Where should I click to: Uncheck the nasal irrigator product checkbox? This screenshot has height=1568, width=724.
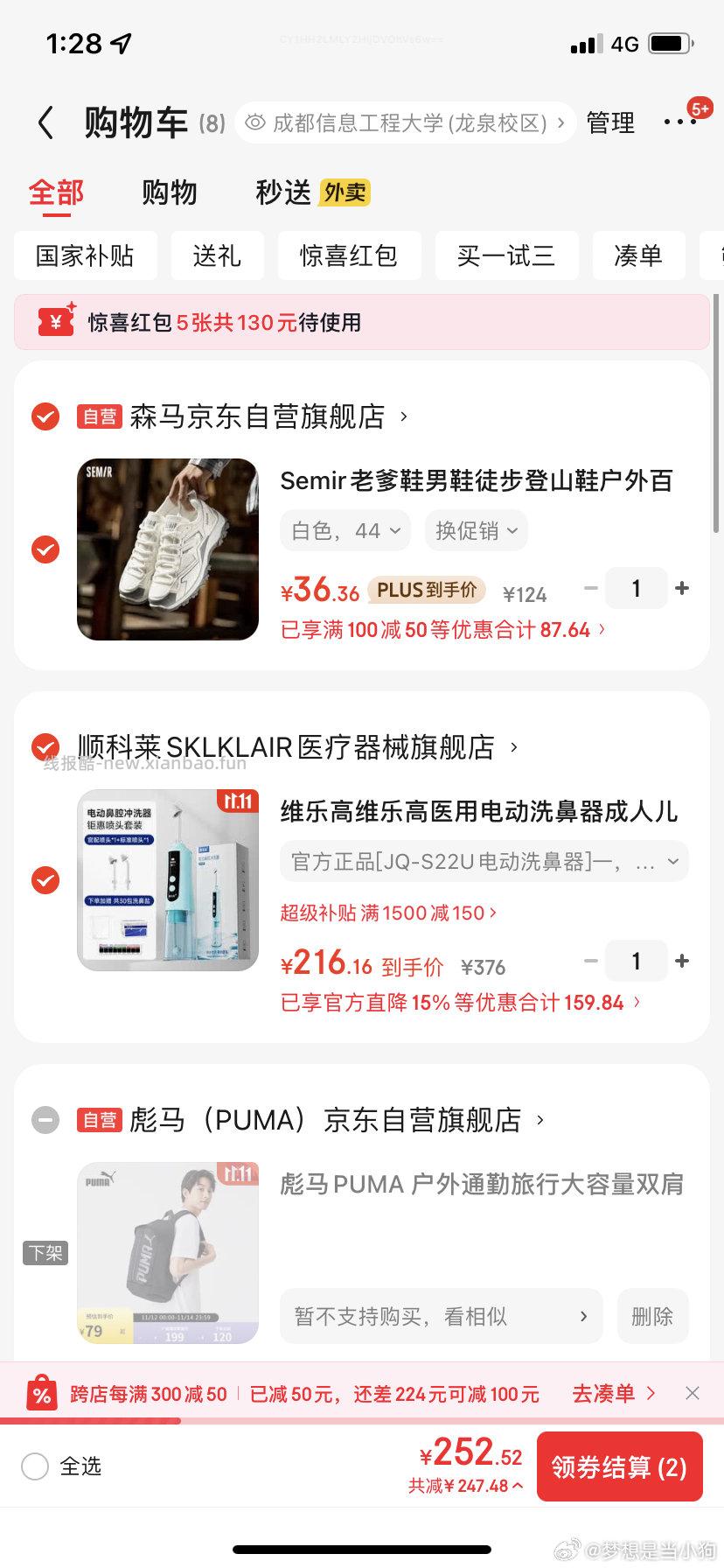45,880
